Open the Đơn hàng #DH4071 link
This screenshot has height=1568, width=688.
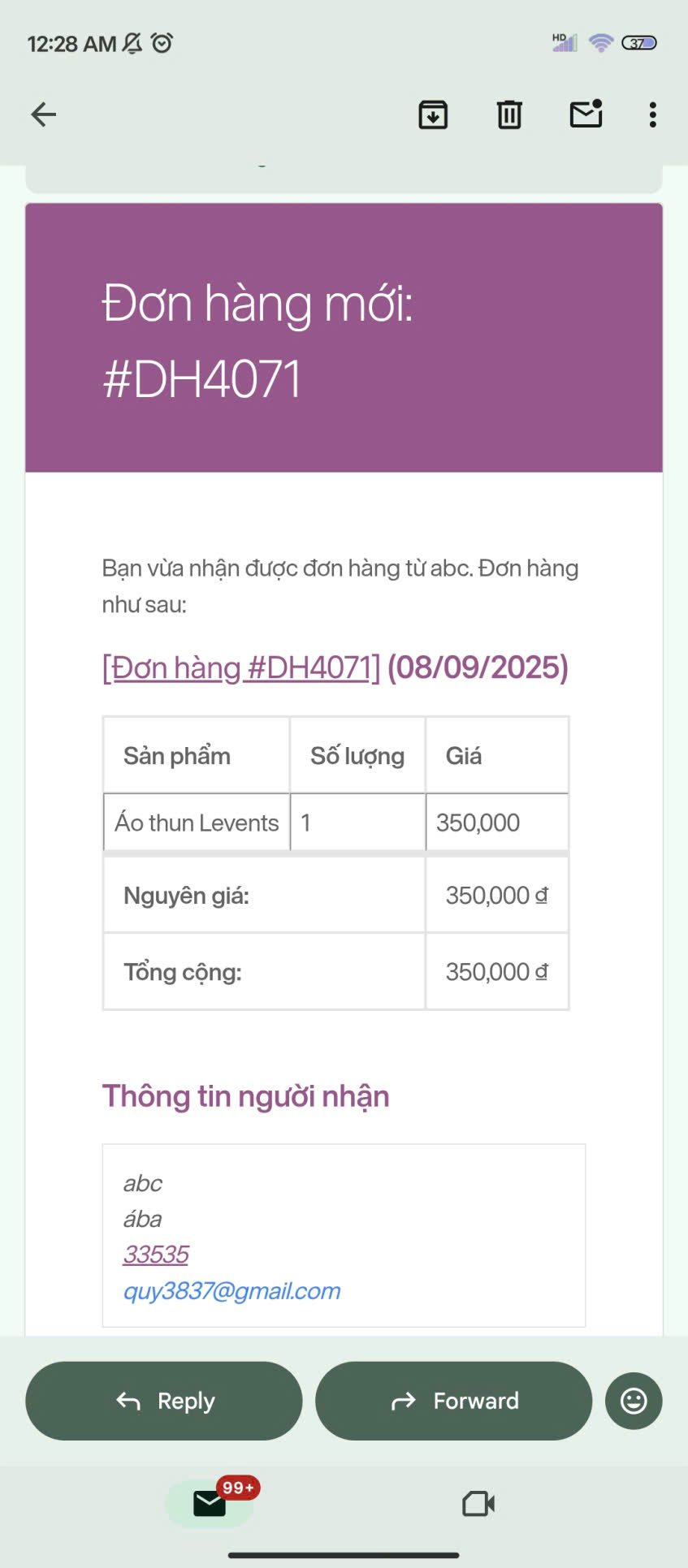(241, 667)
